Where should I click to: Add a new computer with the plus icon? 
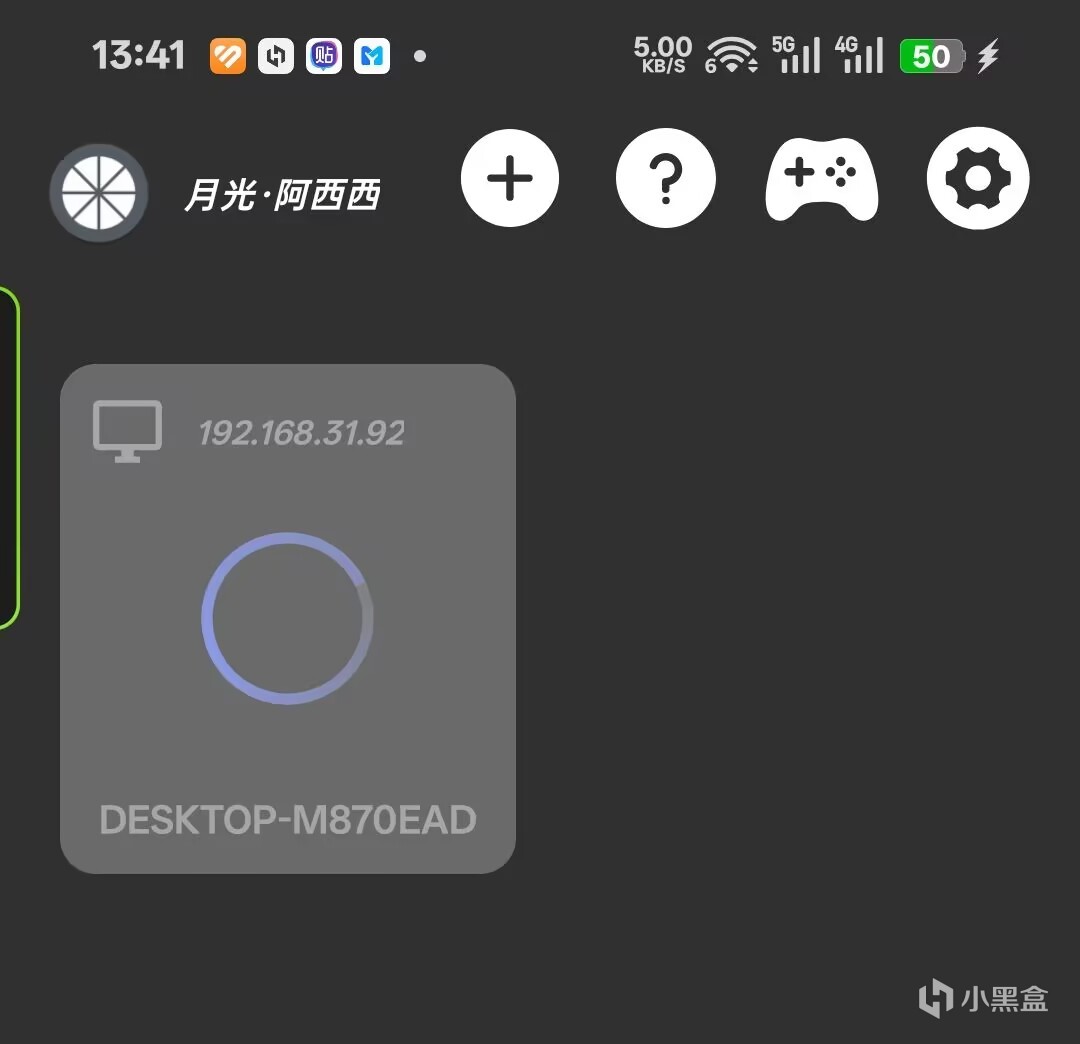510,179
